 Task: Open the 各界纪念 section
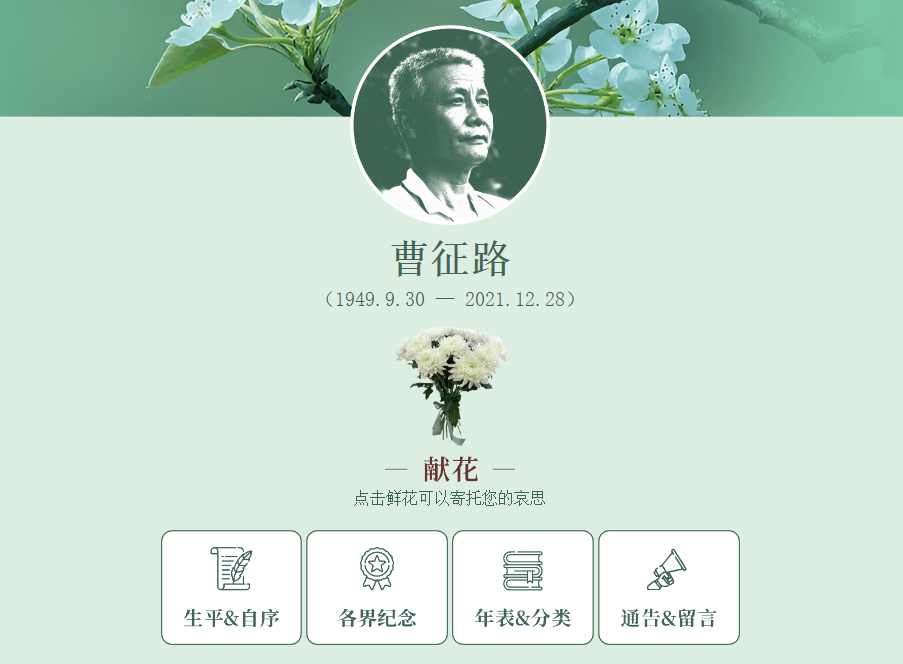(x=377, y=588)
